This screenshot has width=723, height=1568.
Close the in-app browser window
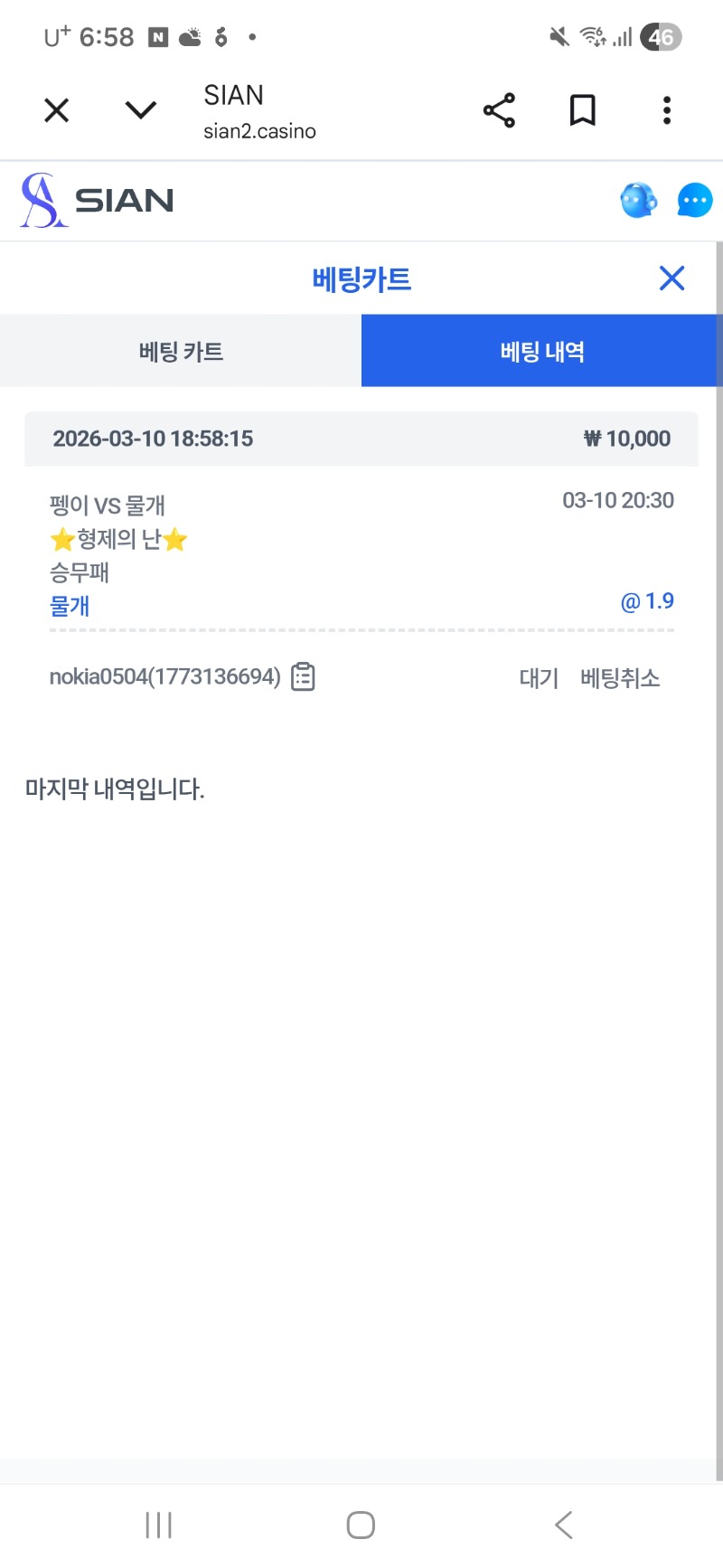57,110
